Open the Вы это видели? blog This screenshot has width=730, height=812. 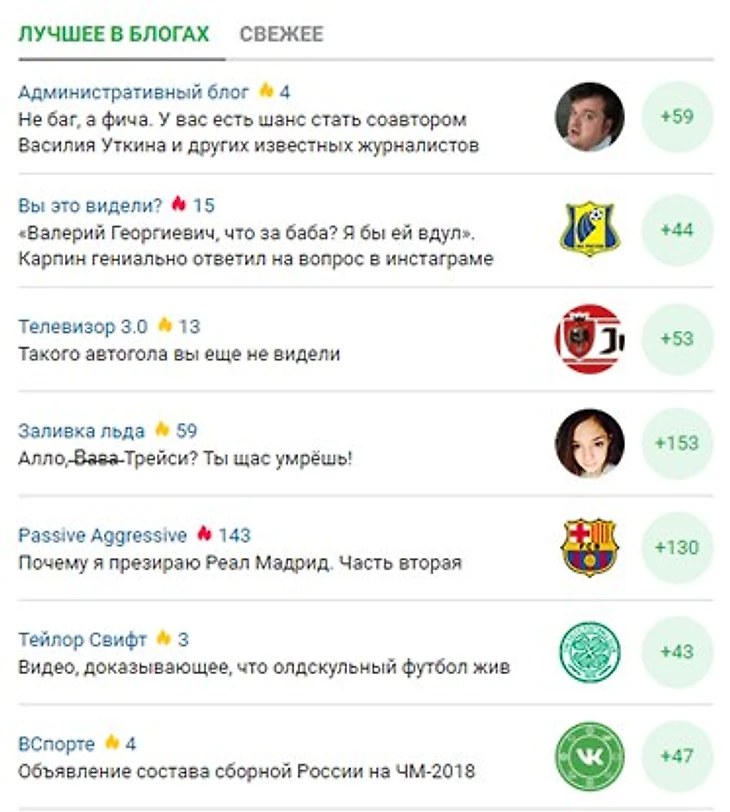click(x=90, y=206)
